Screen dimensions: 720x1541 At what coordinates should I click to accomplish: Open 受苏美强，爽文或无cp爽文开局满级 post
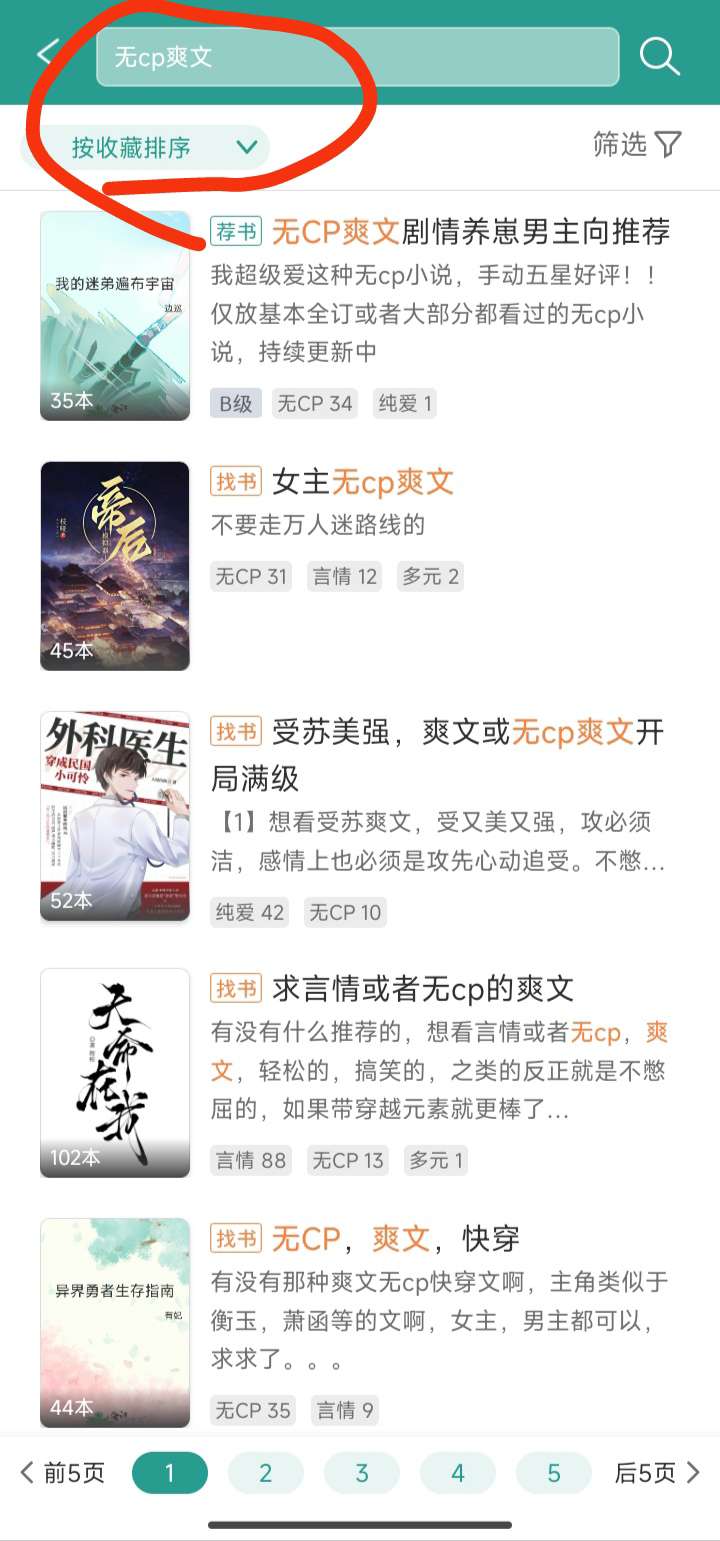click(438, 754)
